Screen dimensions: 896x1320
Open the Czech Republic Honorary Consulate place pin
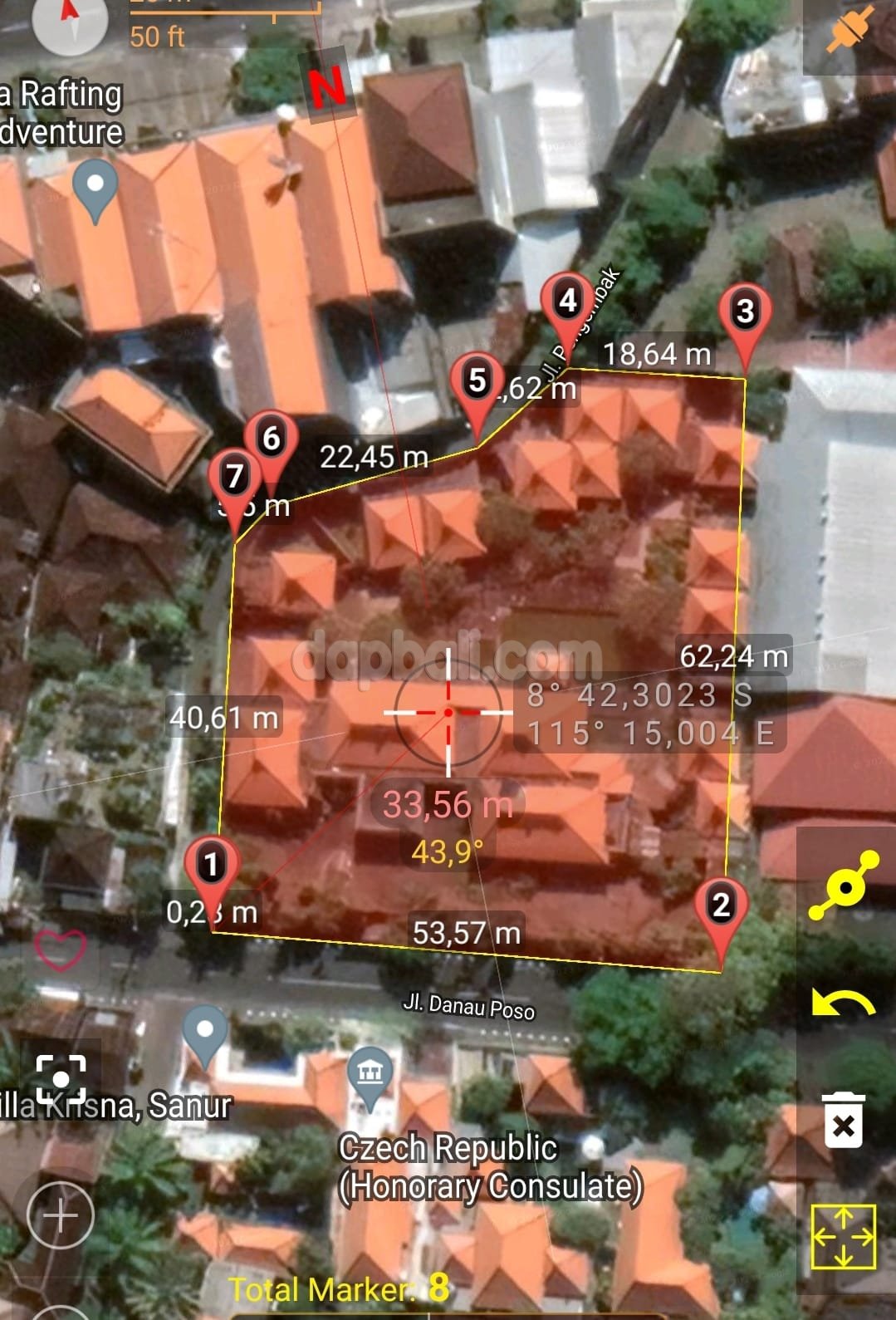click(370, 1072)
